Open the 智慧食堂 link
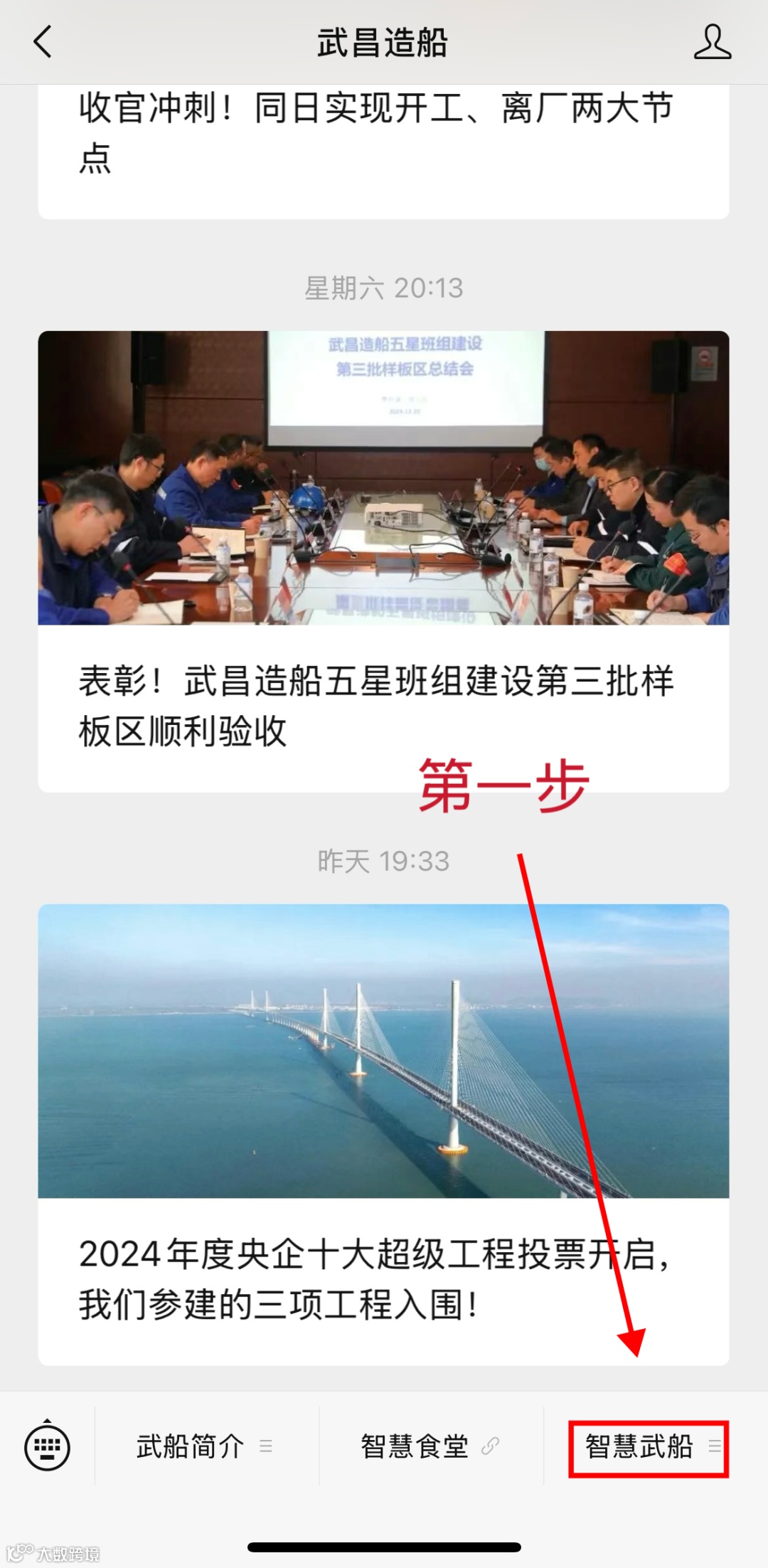768x1568 pixels. click(430, 1447)
